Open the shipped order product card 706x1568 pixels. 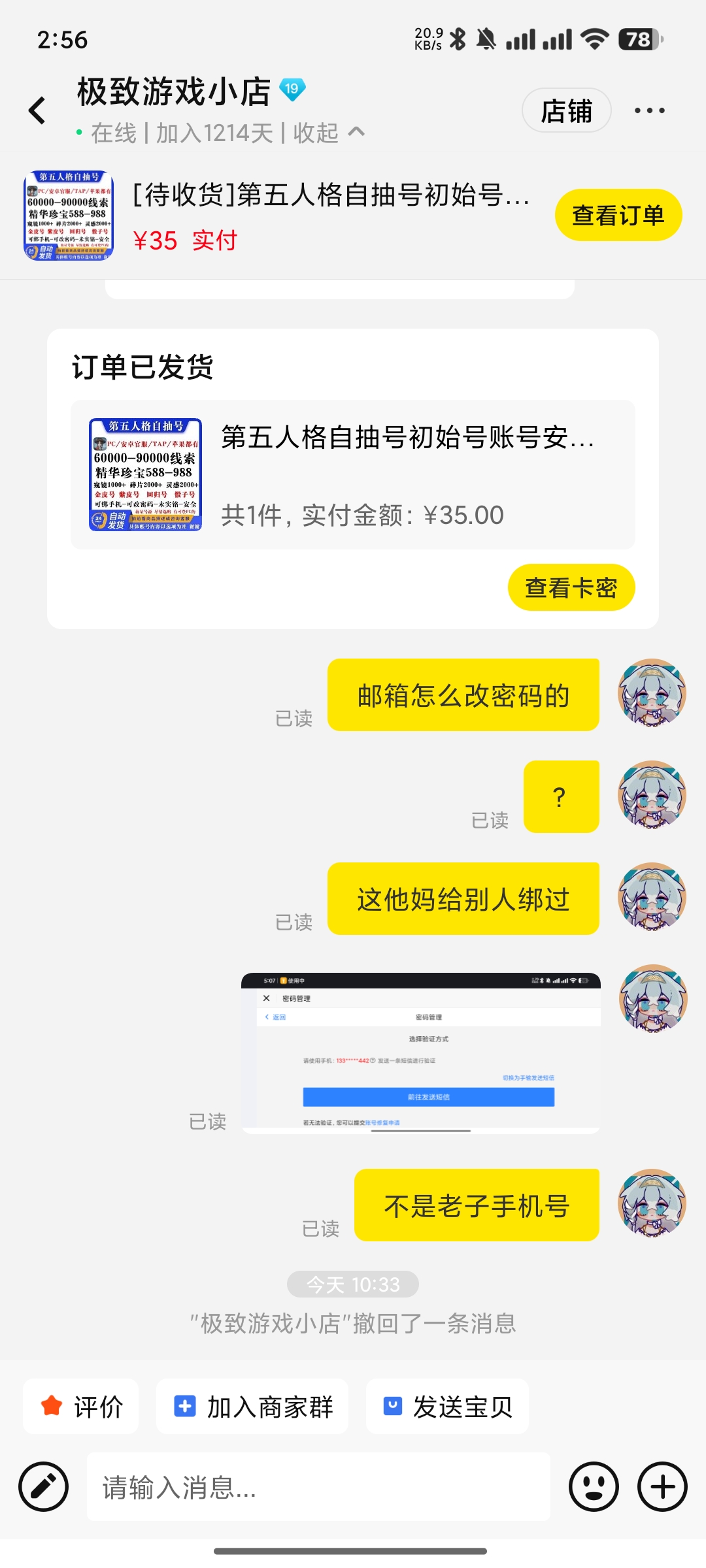pyautogui.click(x=352, y=475)
